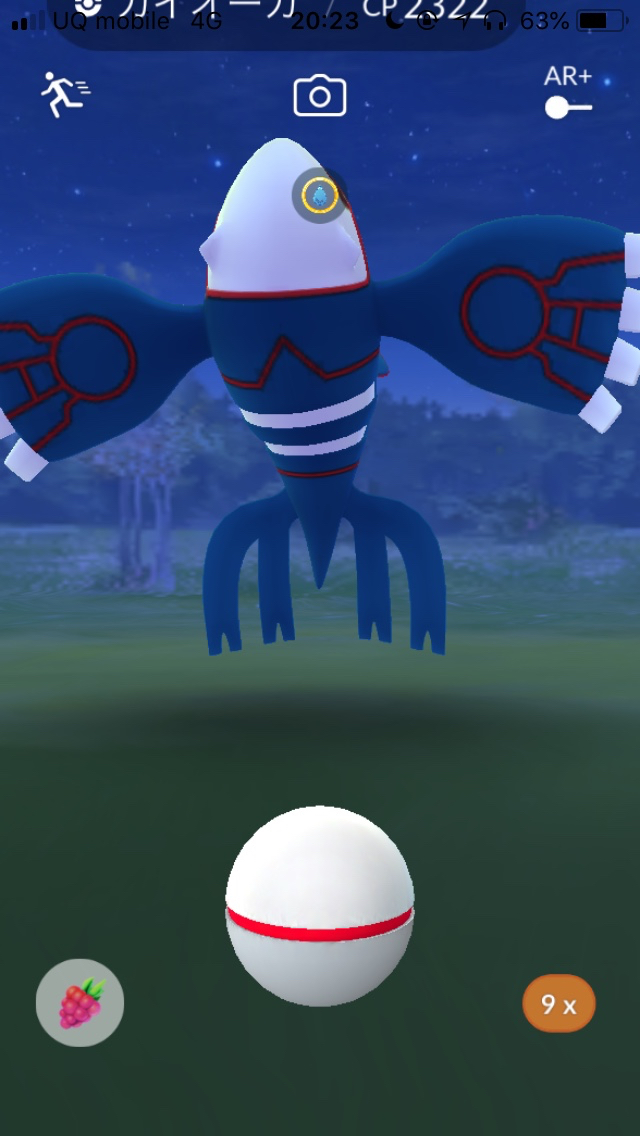The height and width of the screenshot is (1136, 640).
Task: Open the berry selection button
Action: [x=80, y=1002]
